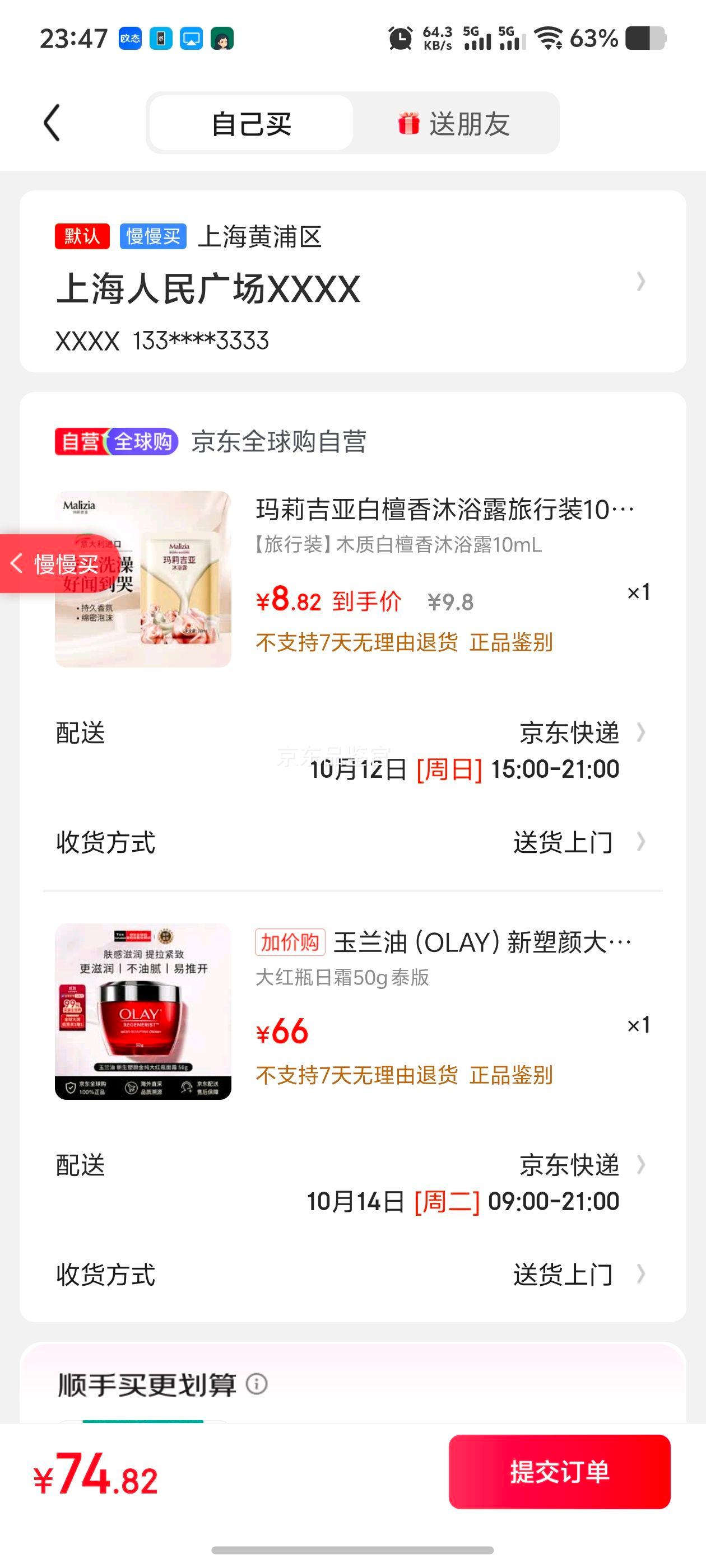Viewport: 706px width, 1568px height.
Task: Submit the order with 提交订单
Action: pyautogui.click(x=559, y=1472)
